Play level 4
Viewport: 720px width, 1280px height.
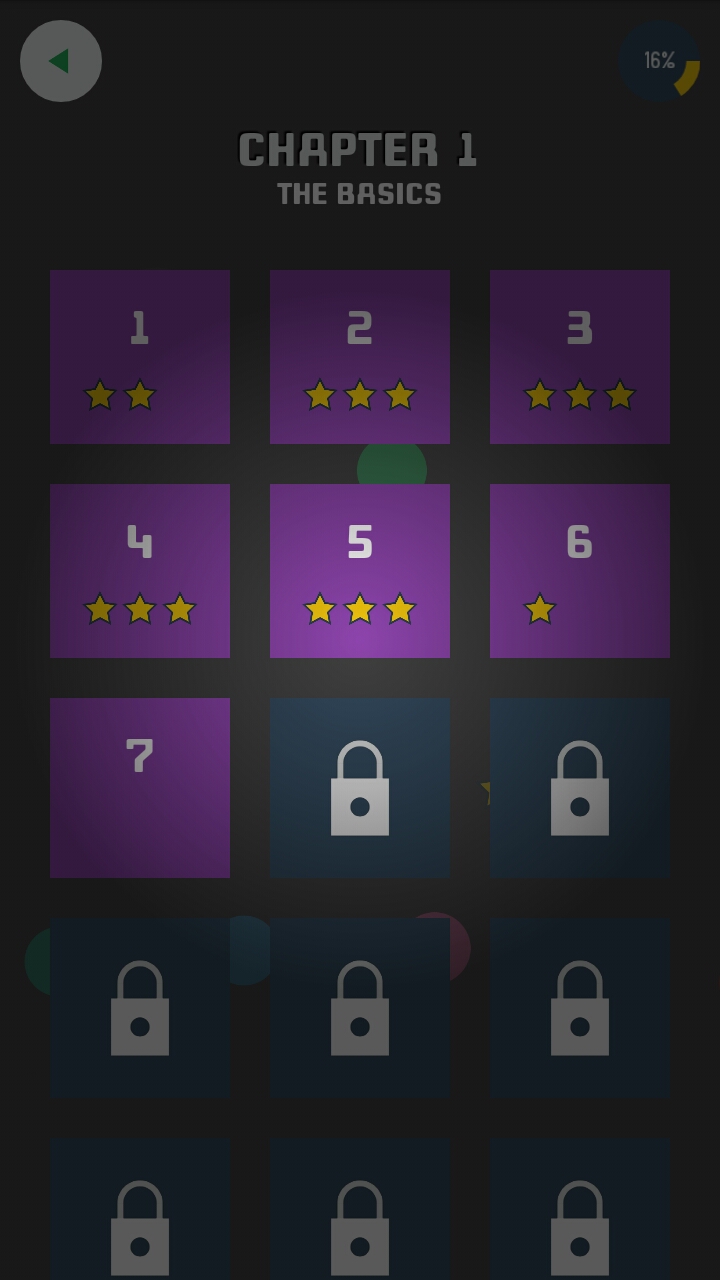[140, 571]
